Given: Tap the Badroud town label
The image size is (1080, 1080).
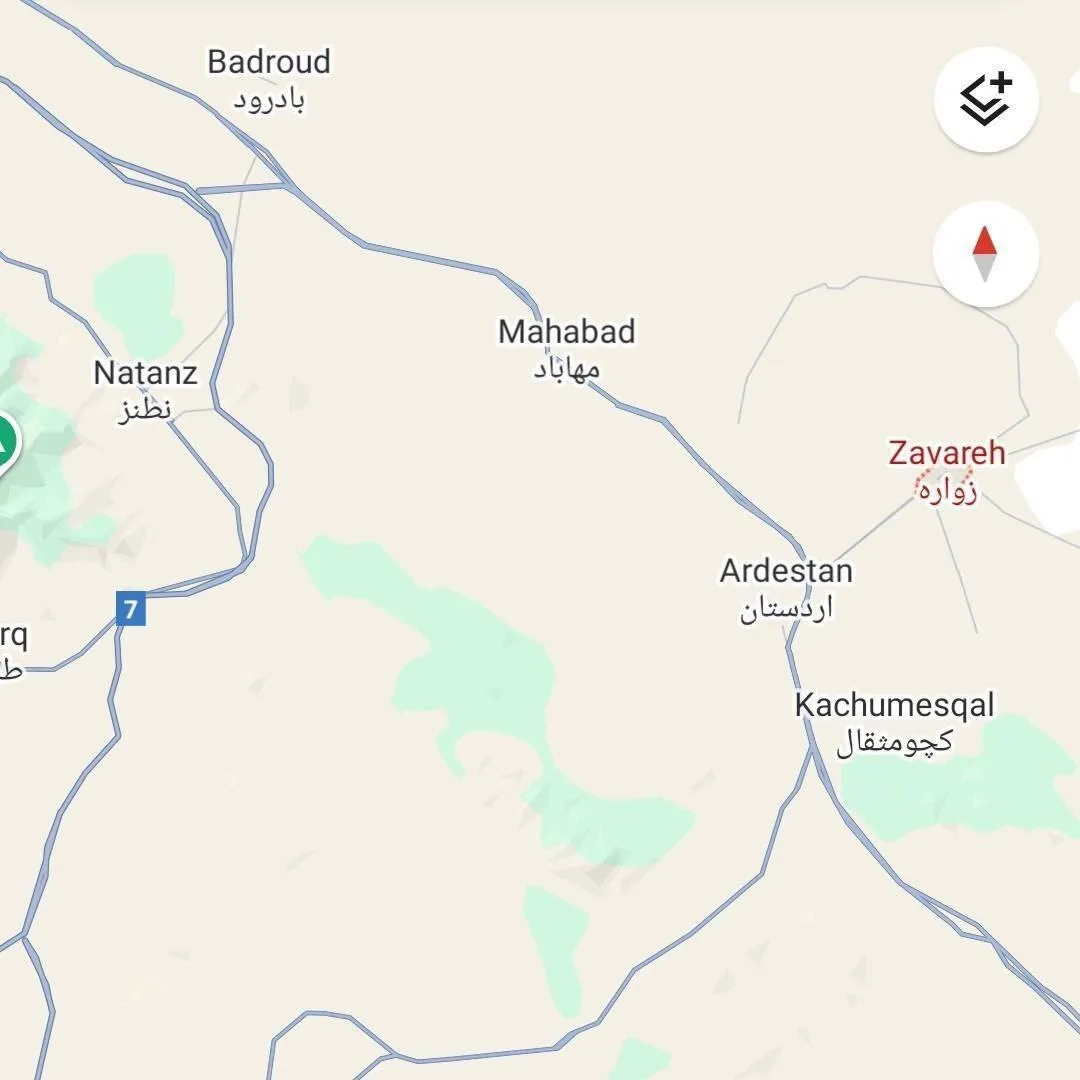Looking at the screenshot, I should 269,80.
